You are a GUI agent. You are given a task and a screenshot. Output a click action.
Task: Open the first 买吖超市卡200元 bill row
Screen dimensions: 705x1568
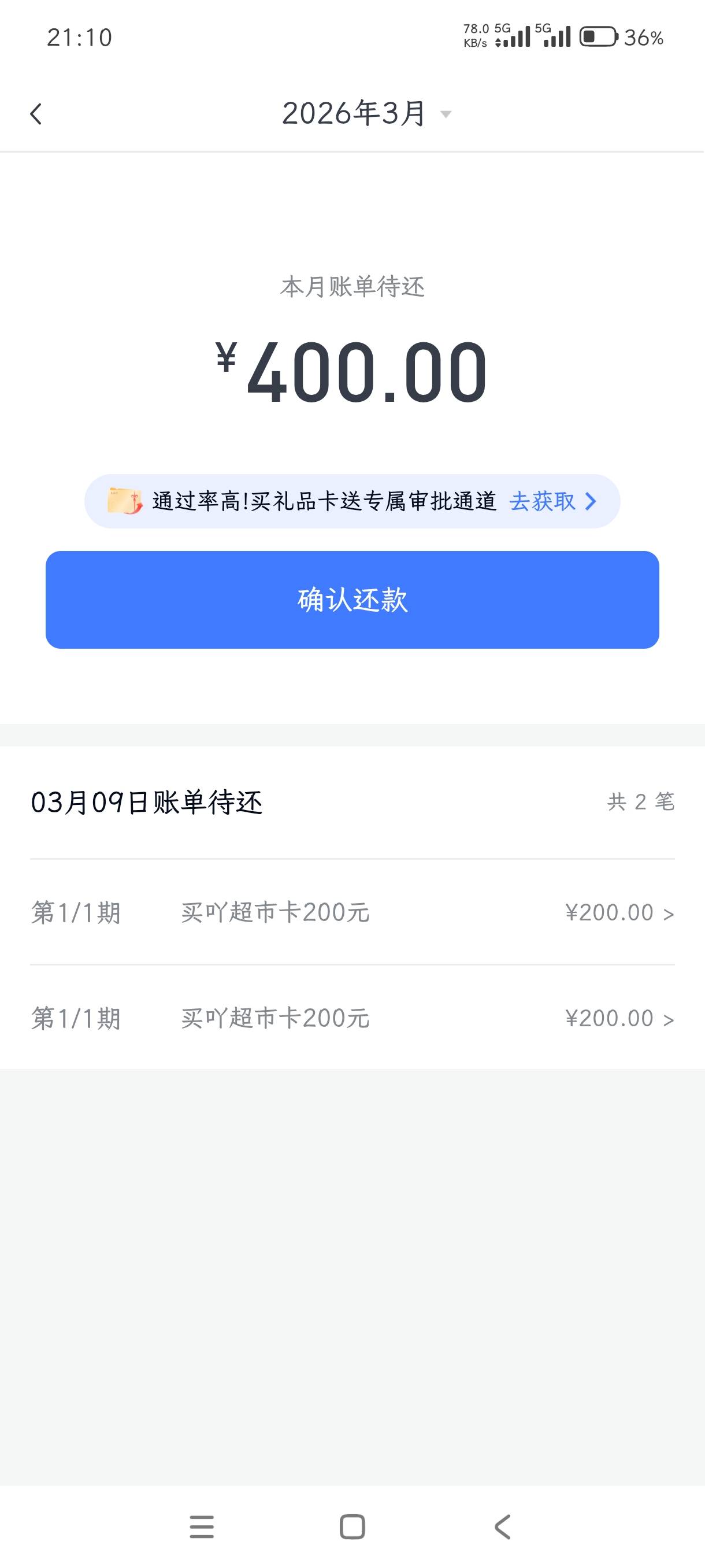pyautogui.click(x=352, y=912)
